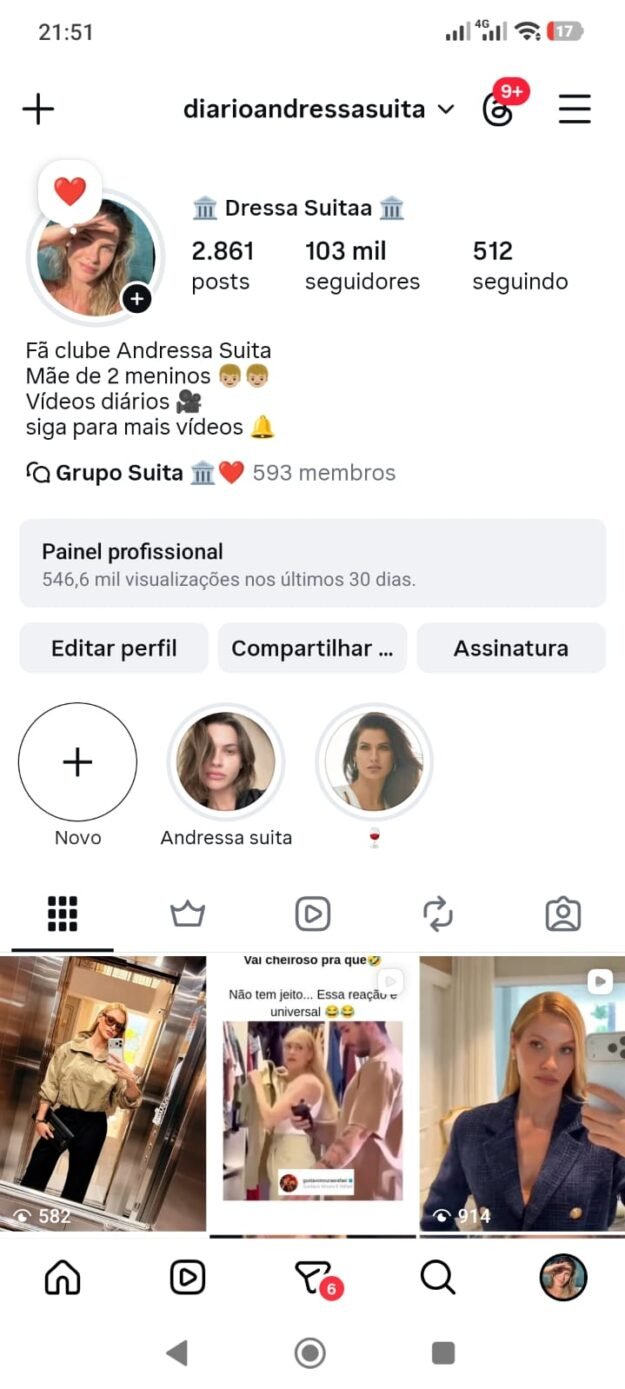625x1389 pixels.
Task: Open Threads icon with 9+ badge
Action: 498,109
